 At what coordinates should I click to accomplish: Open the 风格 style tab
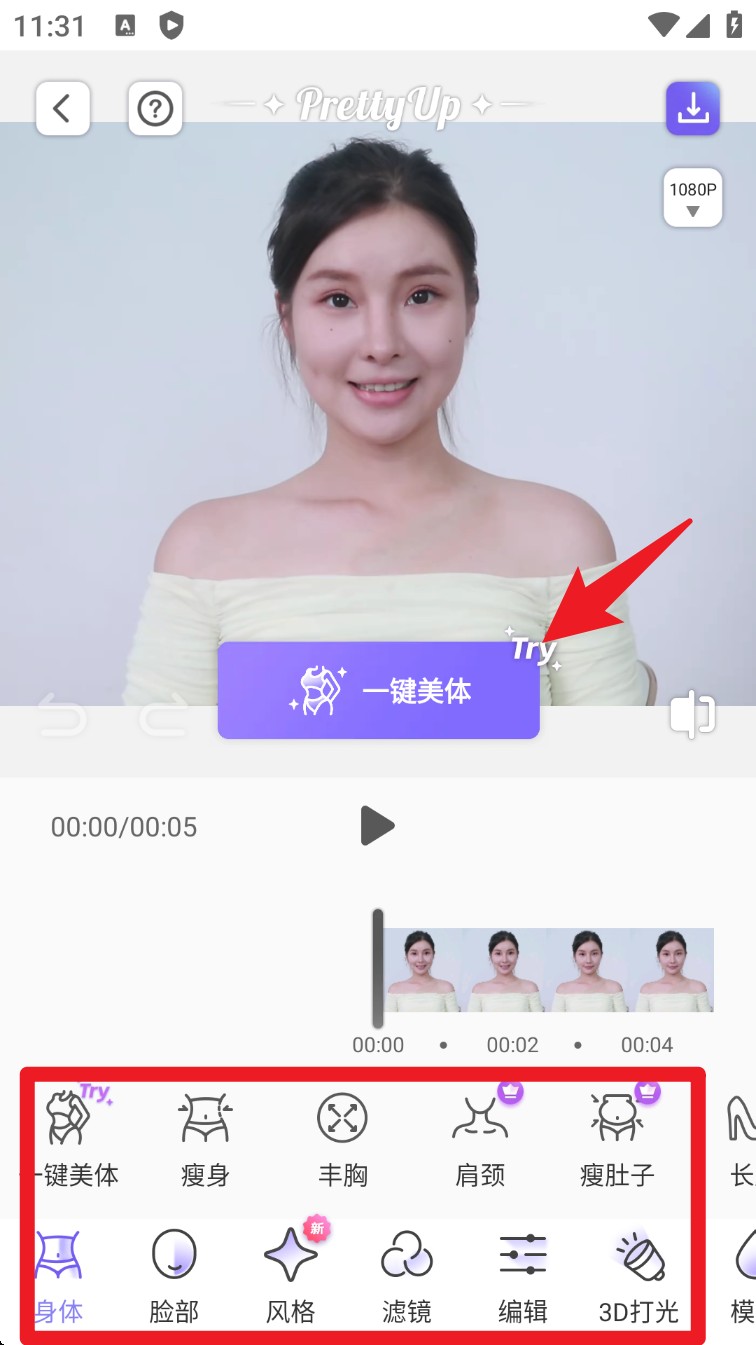290,1277
